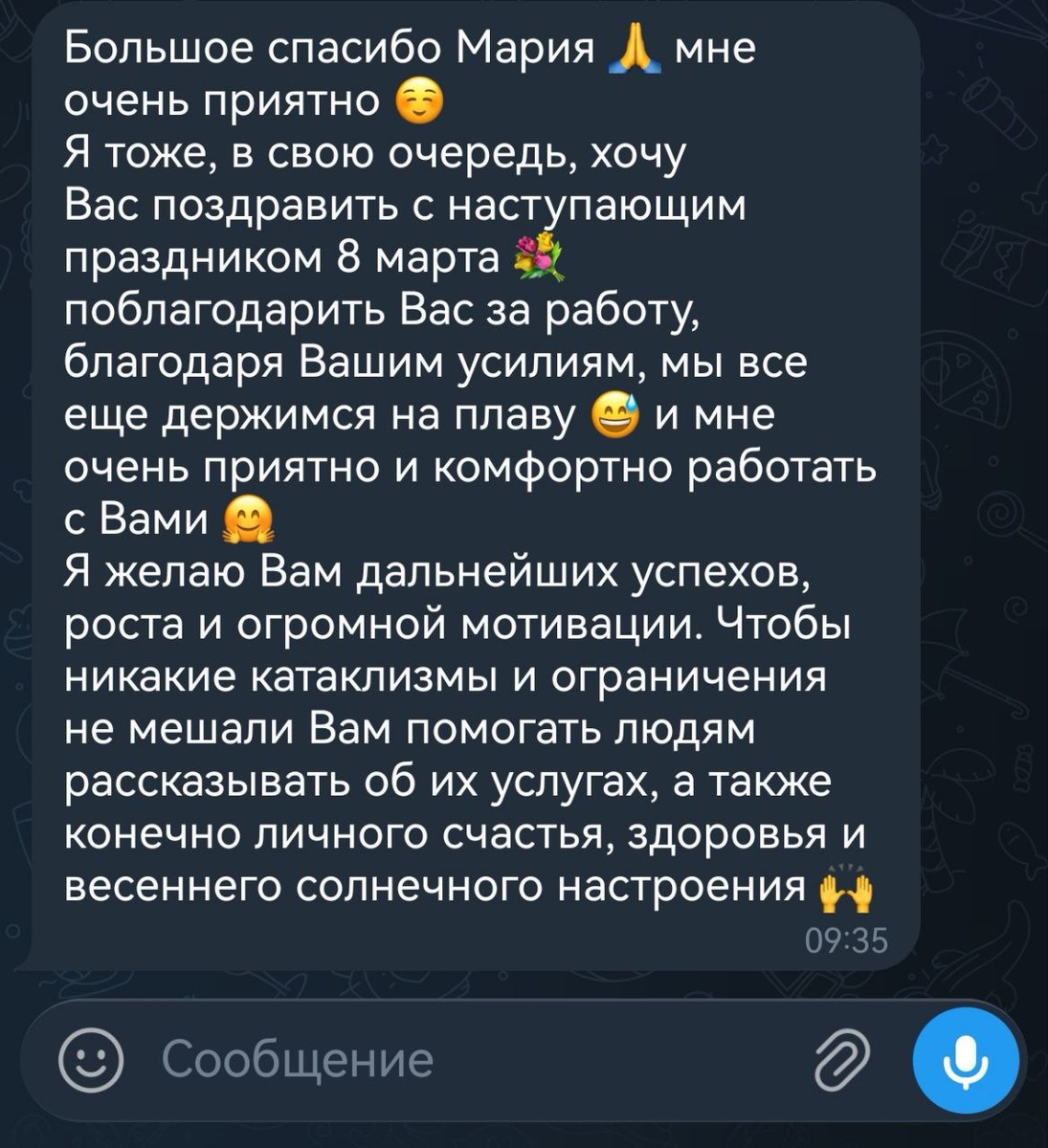Open the emoji picker in message bar
The image size is (1048, 1148).
91,1061
